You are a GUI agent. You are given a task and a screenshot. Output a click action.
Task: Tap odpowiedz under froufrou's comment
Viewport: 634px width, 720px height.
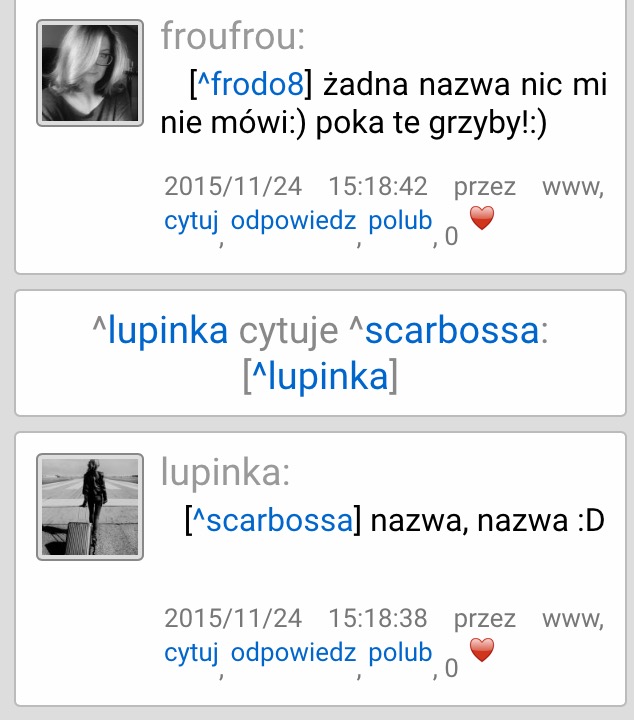coord(293,221)
